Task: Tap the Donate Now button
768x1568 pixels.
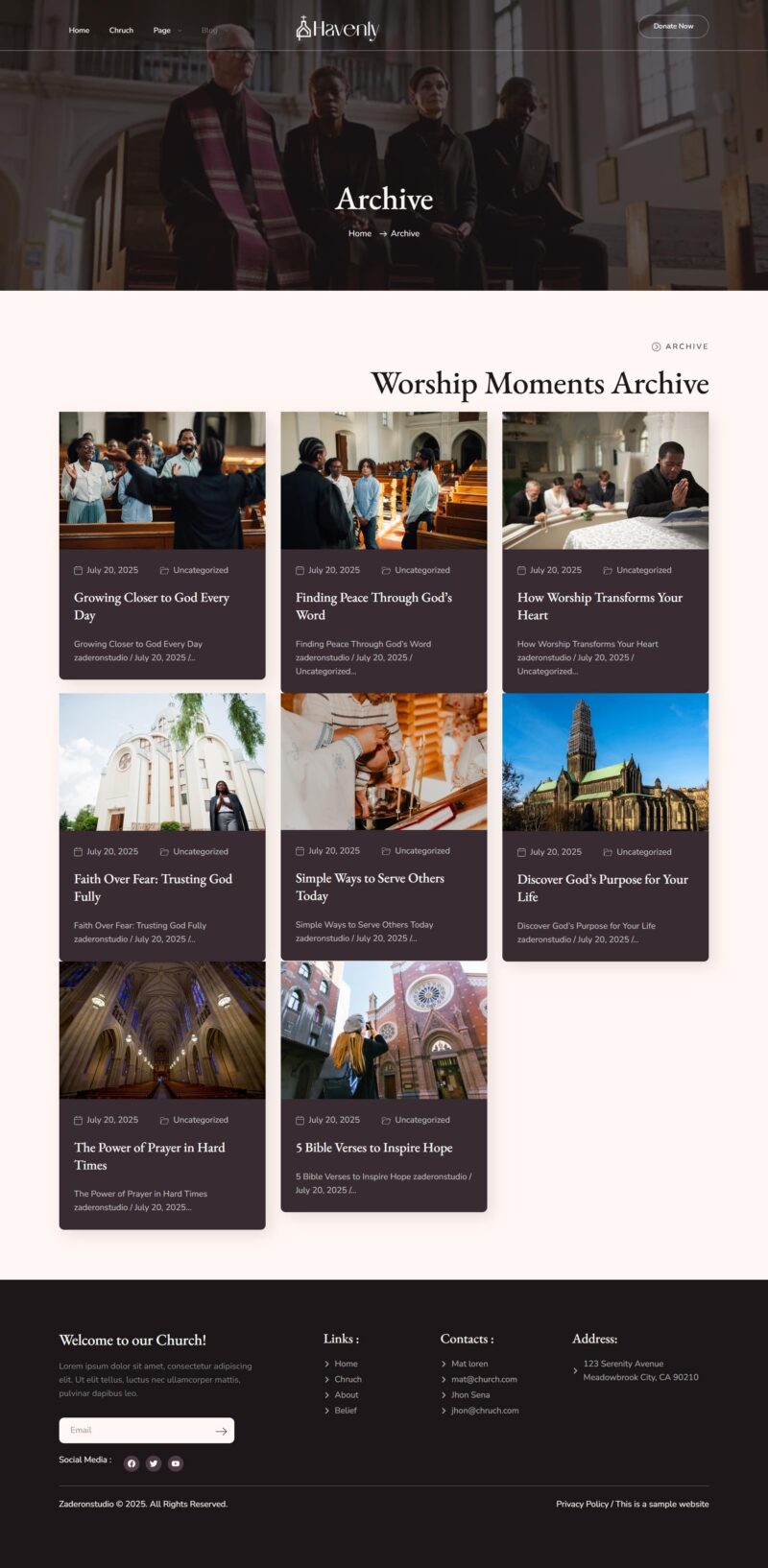Action: pyautogui.click(x=673, y=26)
